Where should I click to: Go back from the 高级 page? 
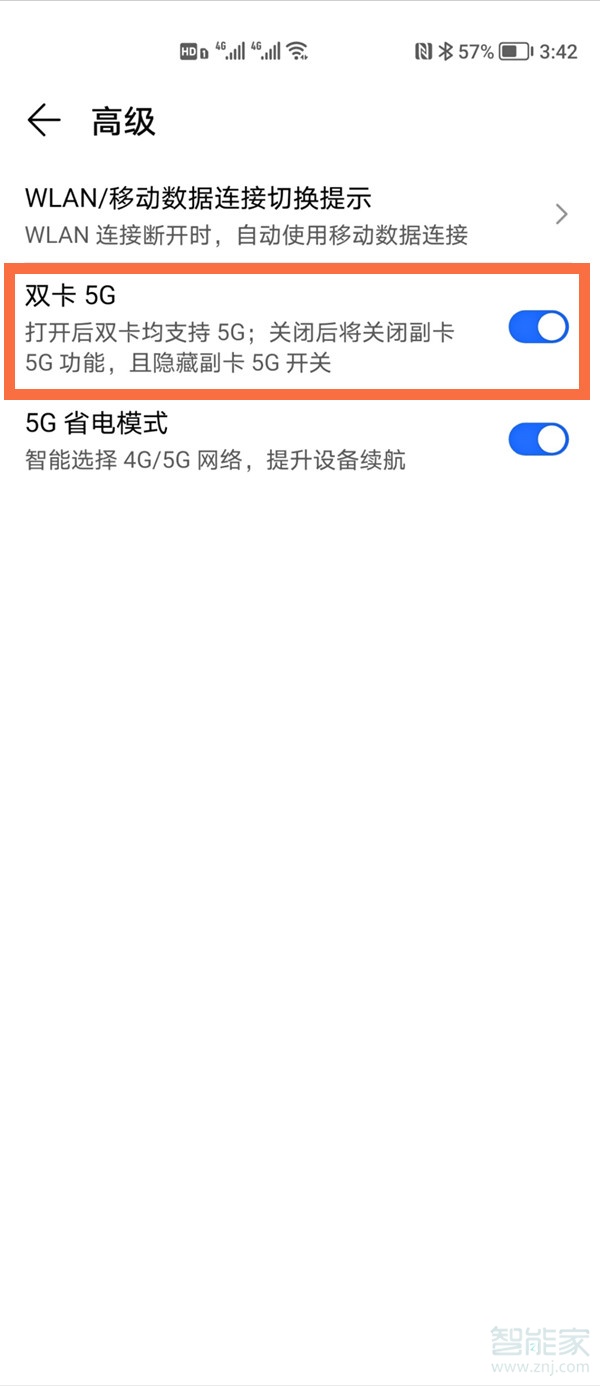[44, 122]
